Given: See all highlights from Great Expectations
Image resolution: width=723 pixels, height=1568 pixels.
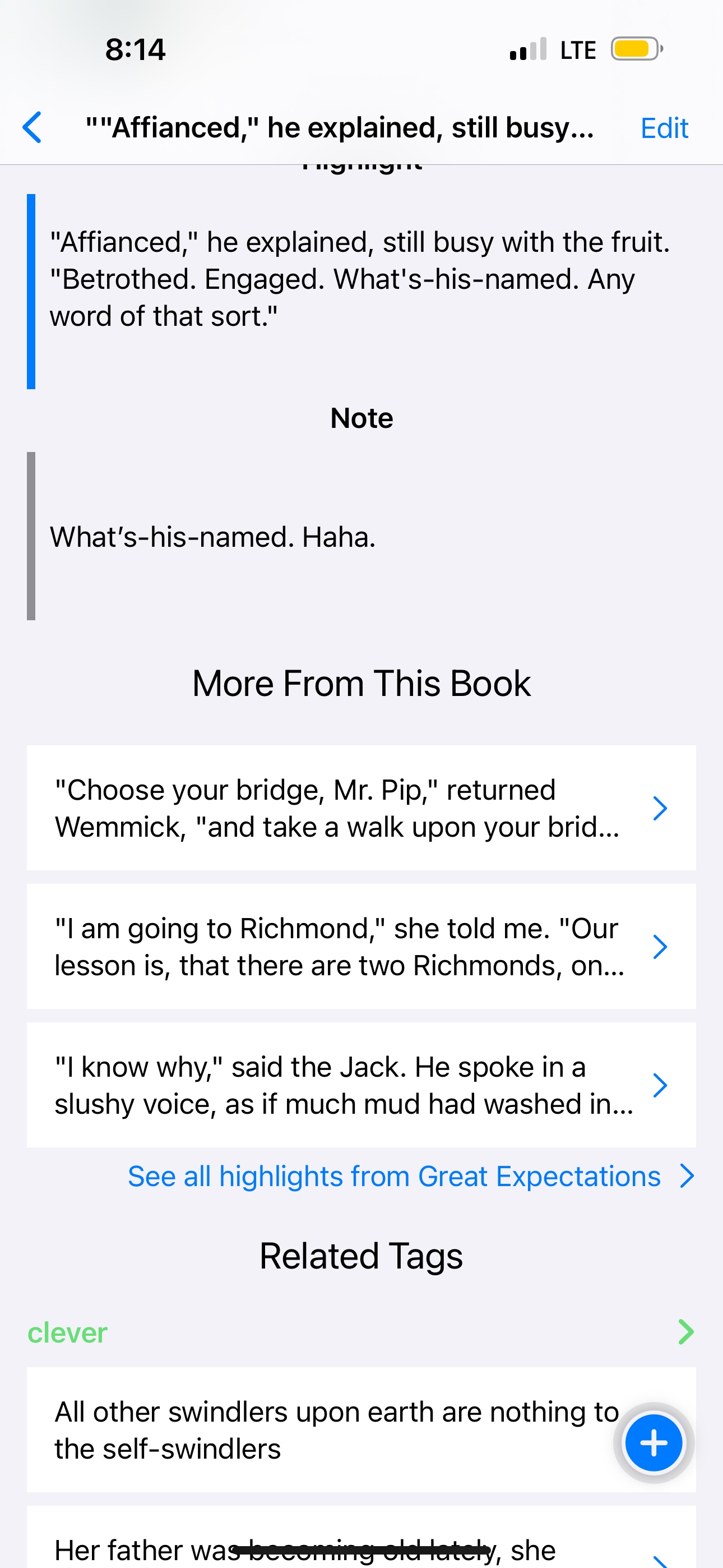Looking at the screenshot, I should click(411, 1176).
